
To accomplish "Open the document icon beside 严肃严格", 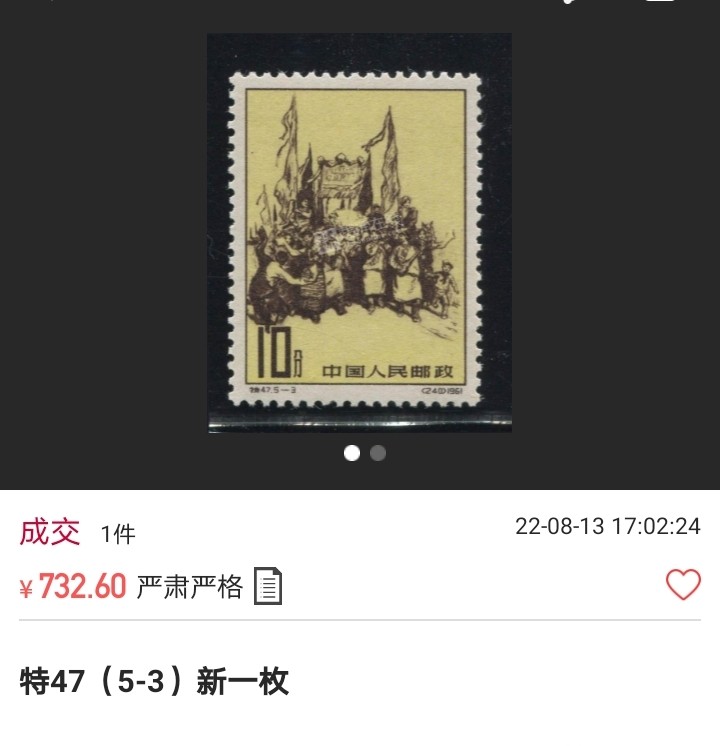I will point(268,586).
